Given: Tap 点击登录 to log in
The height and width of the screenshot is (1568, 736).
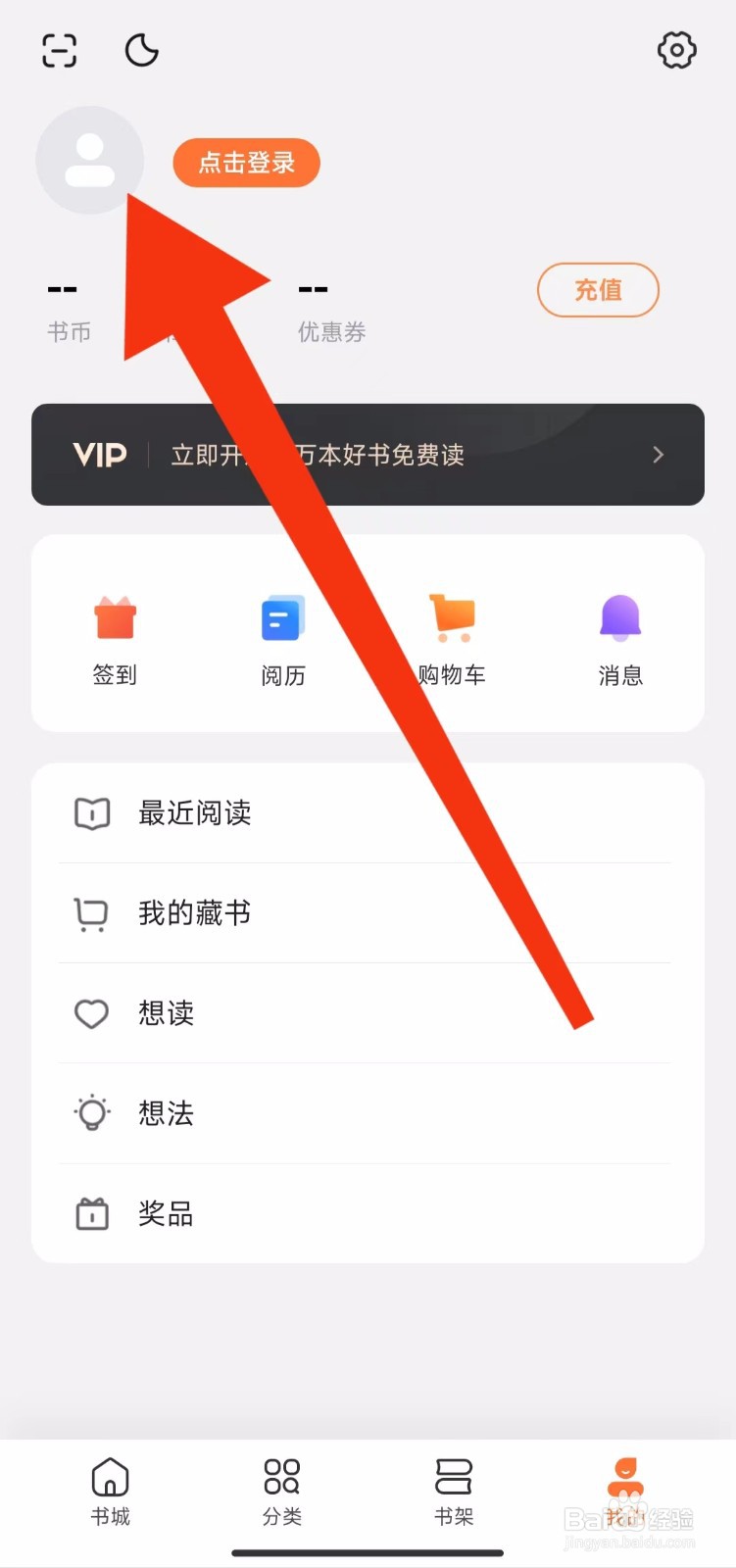Looking at the screenshot, I should coord(246,163).
